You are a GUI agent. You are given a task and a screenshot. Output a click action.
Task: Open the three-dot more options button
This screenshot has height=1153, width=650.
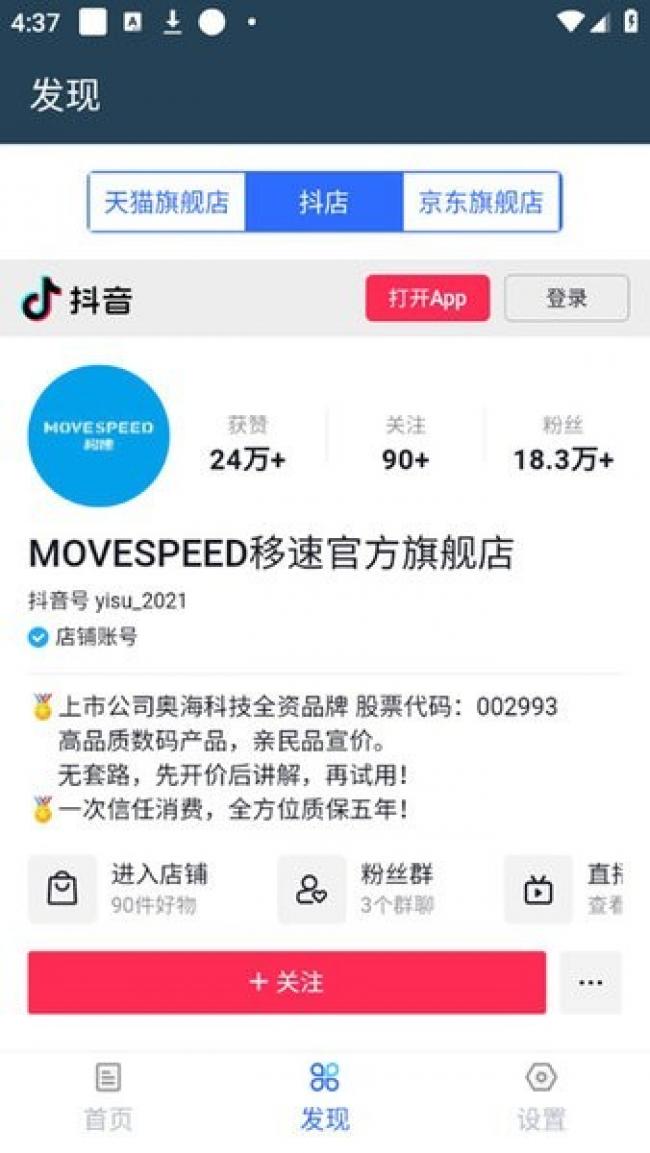point(590,982)
